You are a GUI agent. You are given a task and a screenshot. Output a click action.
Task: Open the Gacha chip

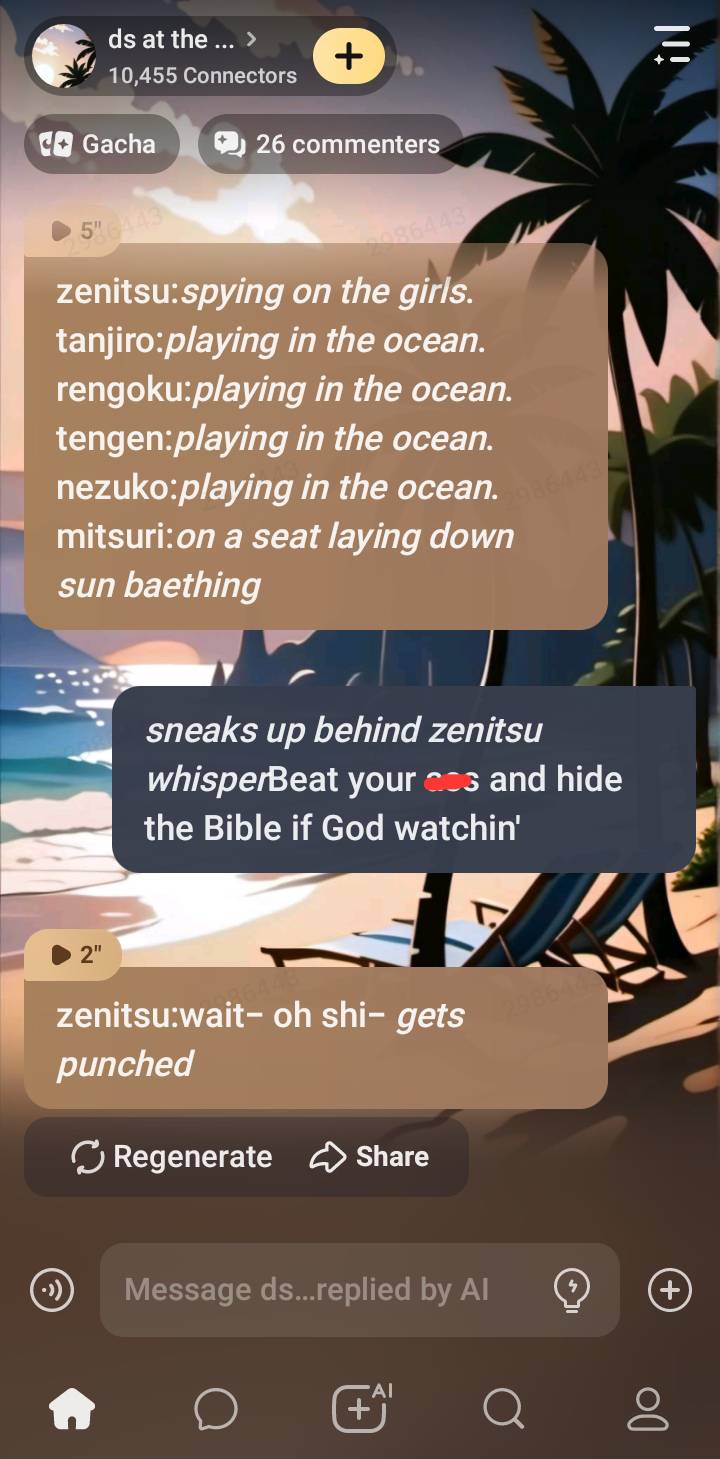click(x=100, y=144)
